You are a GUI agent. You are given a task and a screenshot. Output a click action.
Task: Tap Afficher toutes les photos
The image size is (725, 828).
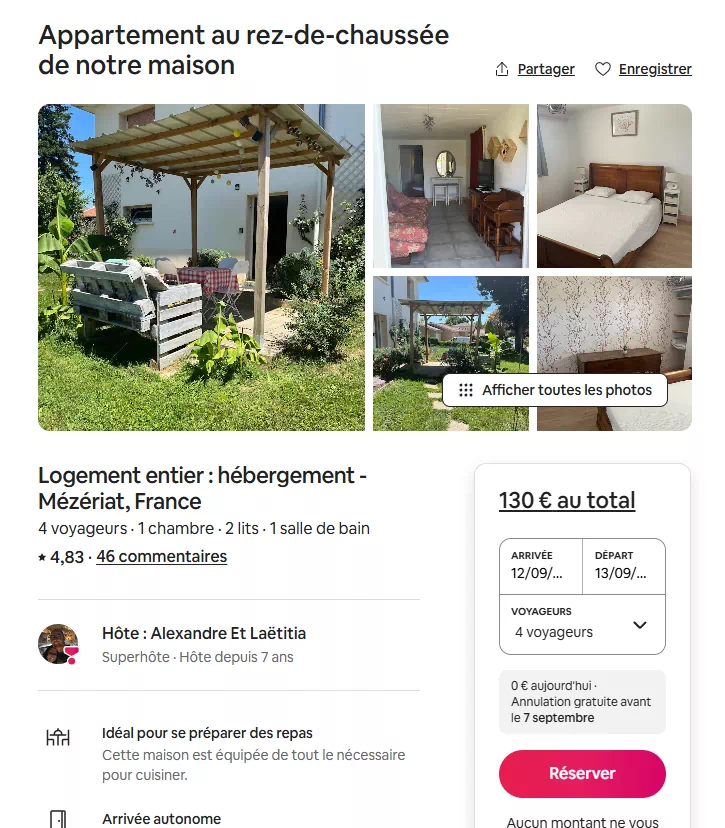555,390
